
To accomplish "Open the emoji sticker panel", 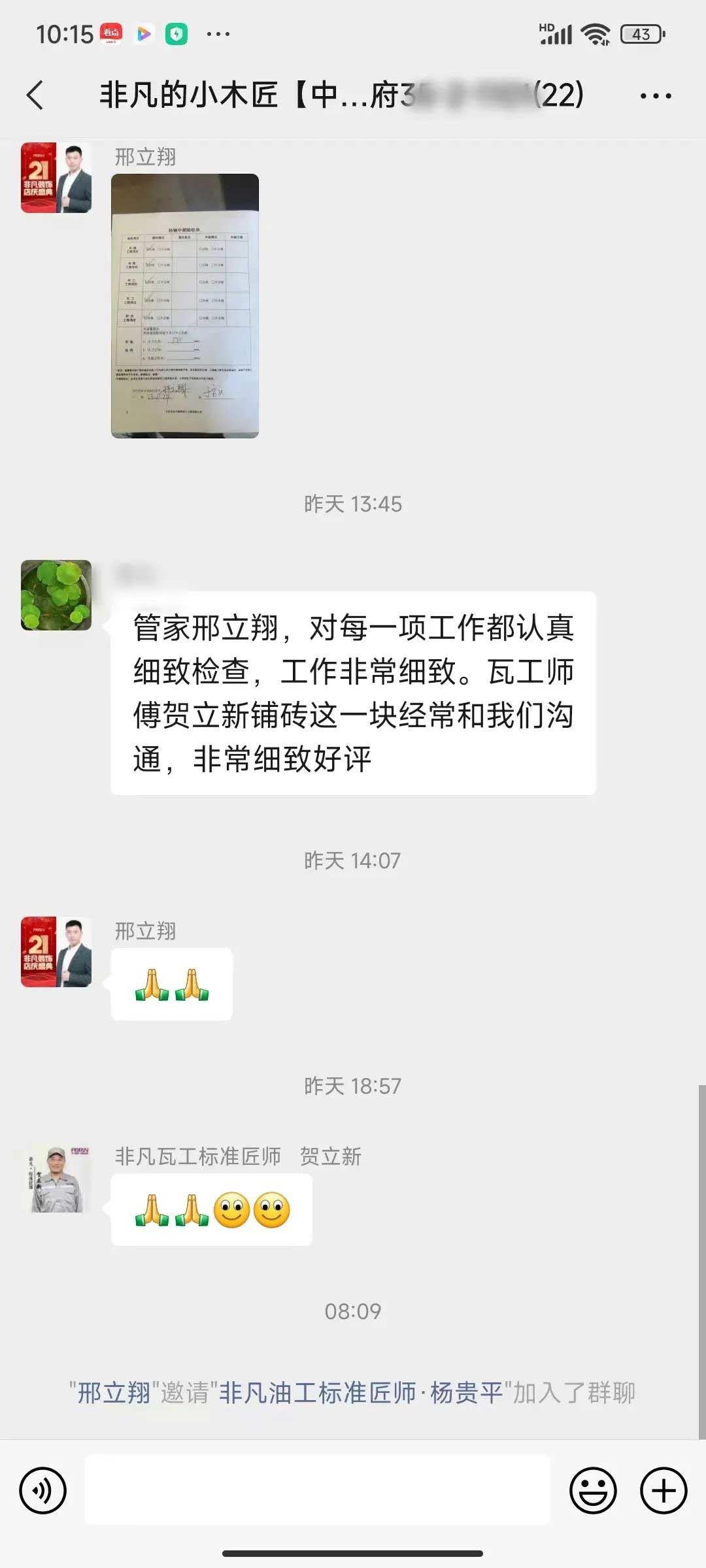I will (593, 1490).
